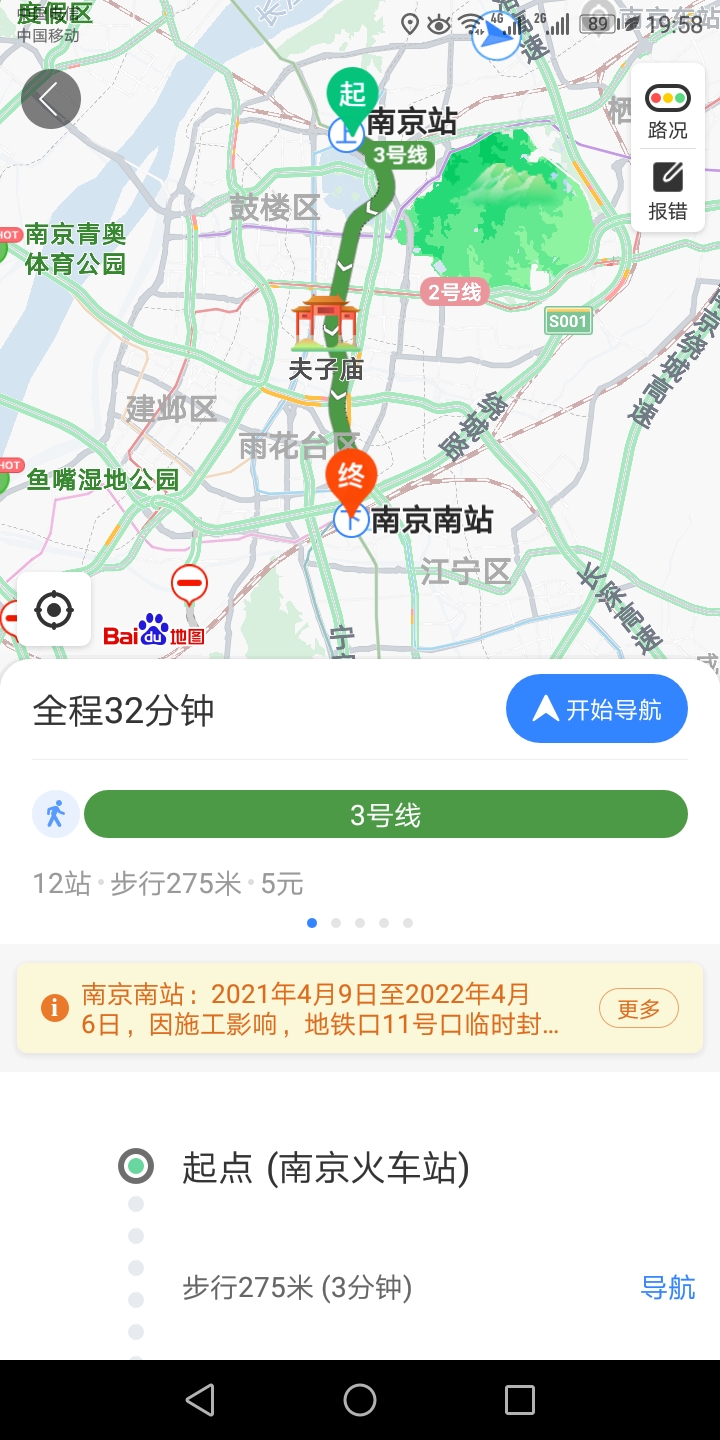The height and width of the screenshot is (1440, 720).
Task: Select the 南京南站 destination marker on map
Action: pos(352,482)
